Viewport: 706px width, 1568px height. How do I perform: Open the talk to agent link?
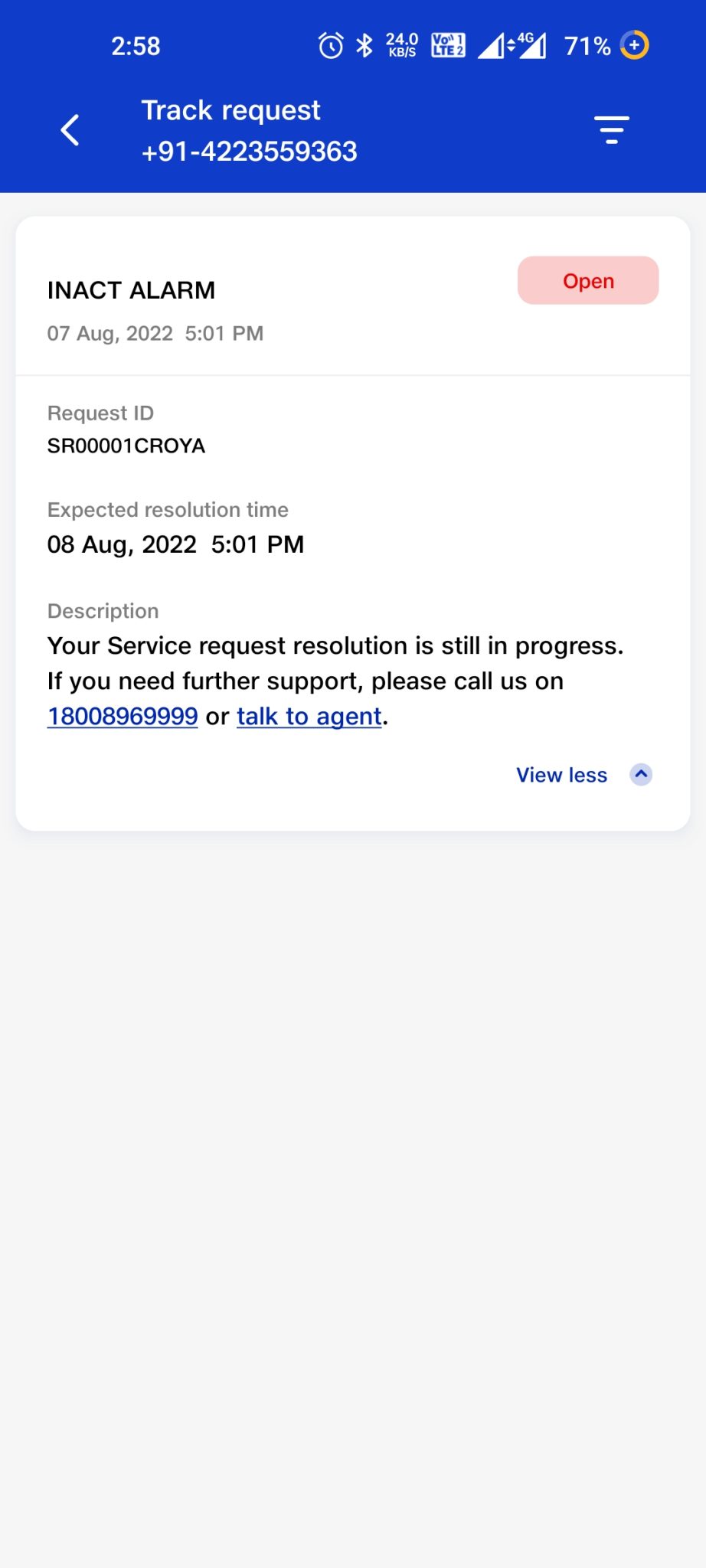point(309,717)
